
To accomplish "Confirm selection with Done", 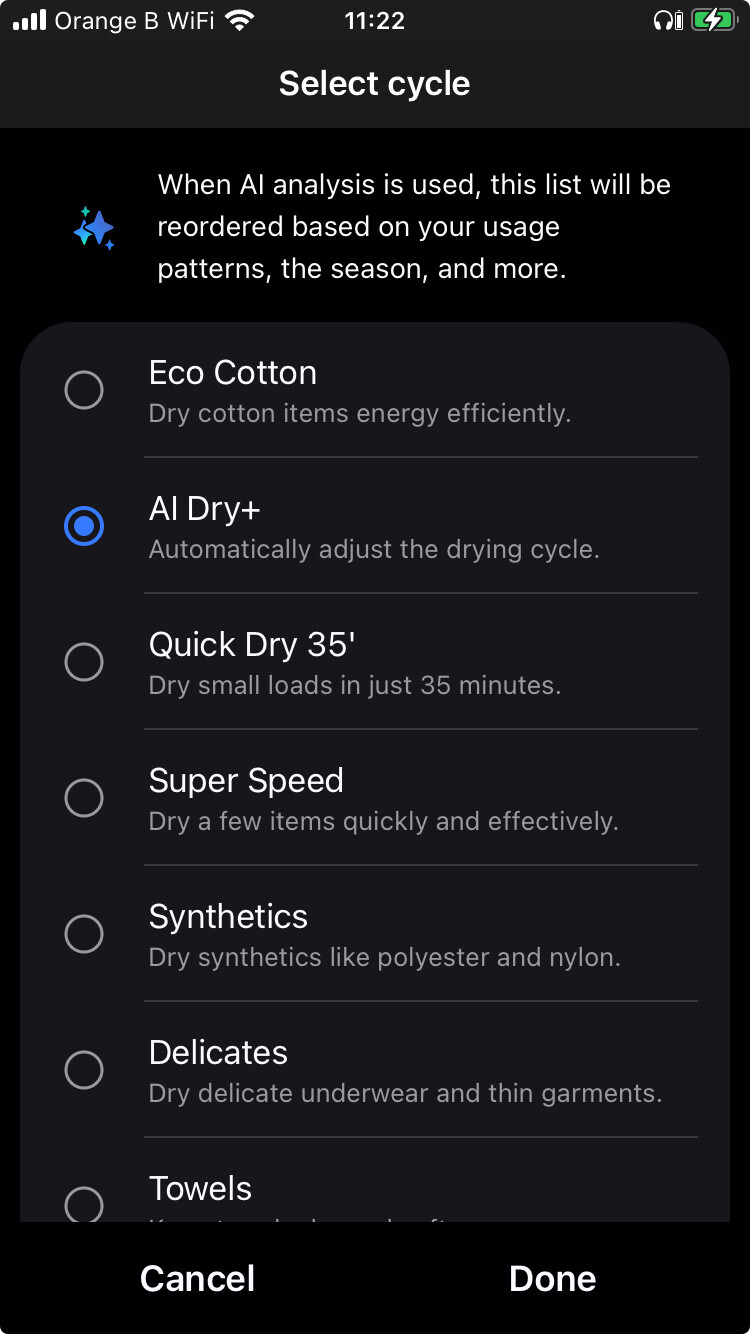I will 552,1278.
